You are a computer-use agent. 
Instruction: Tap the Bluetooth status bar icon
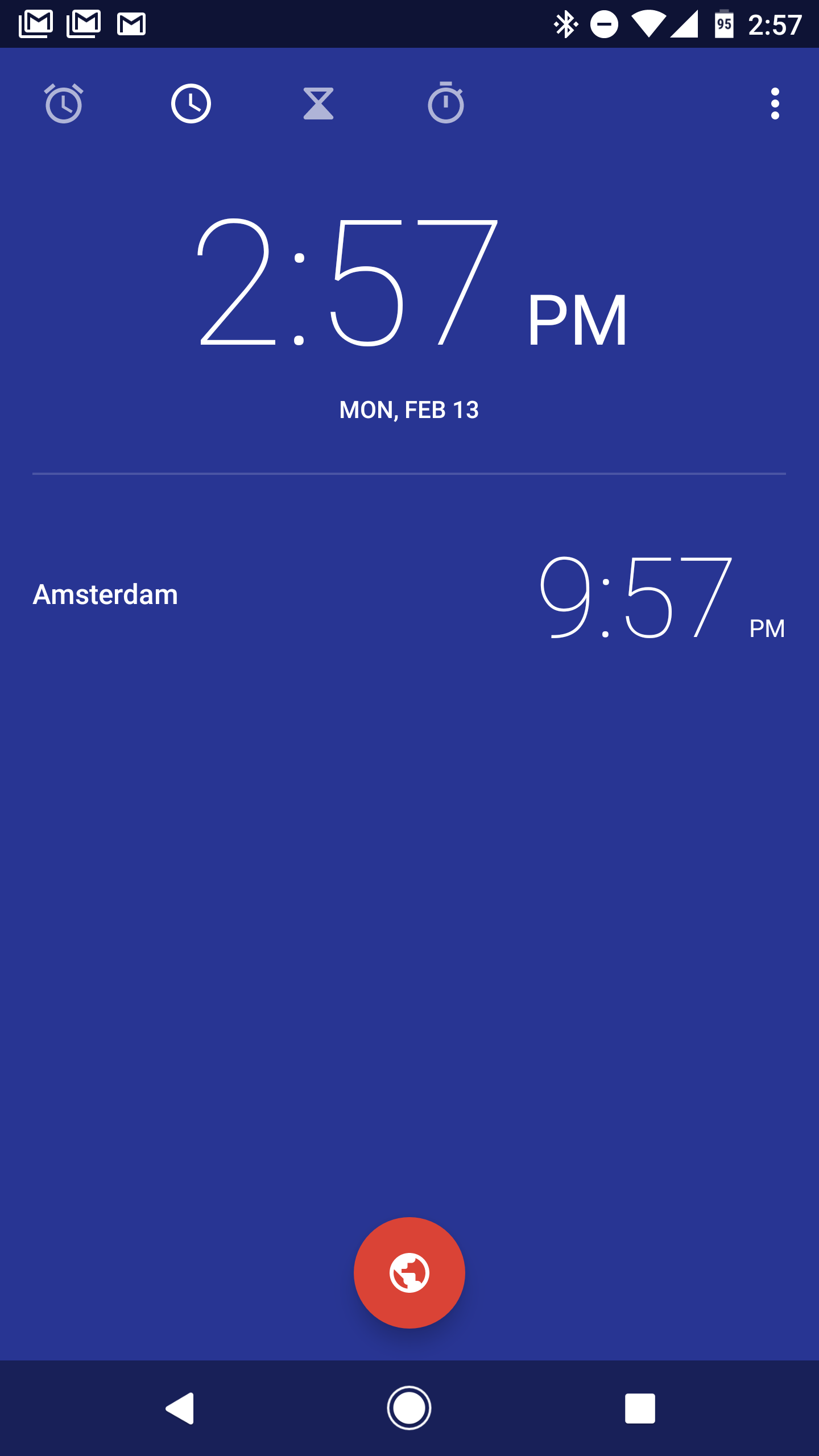565,23
